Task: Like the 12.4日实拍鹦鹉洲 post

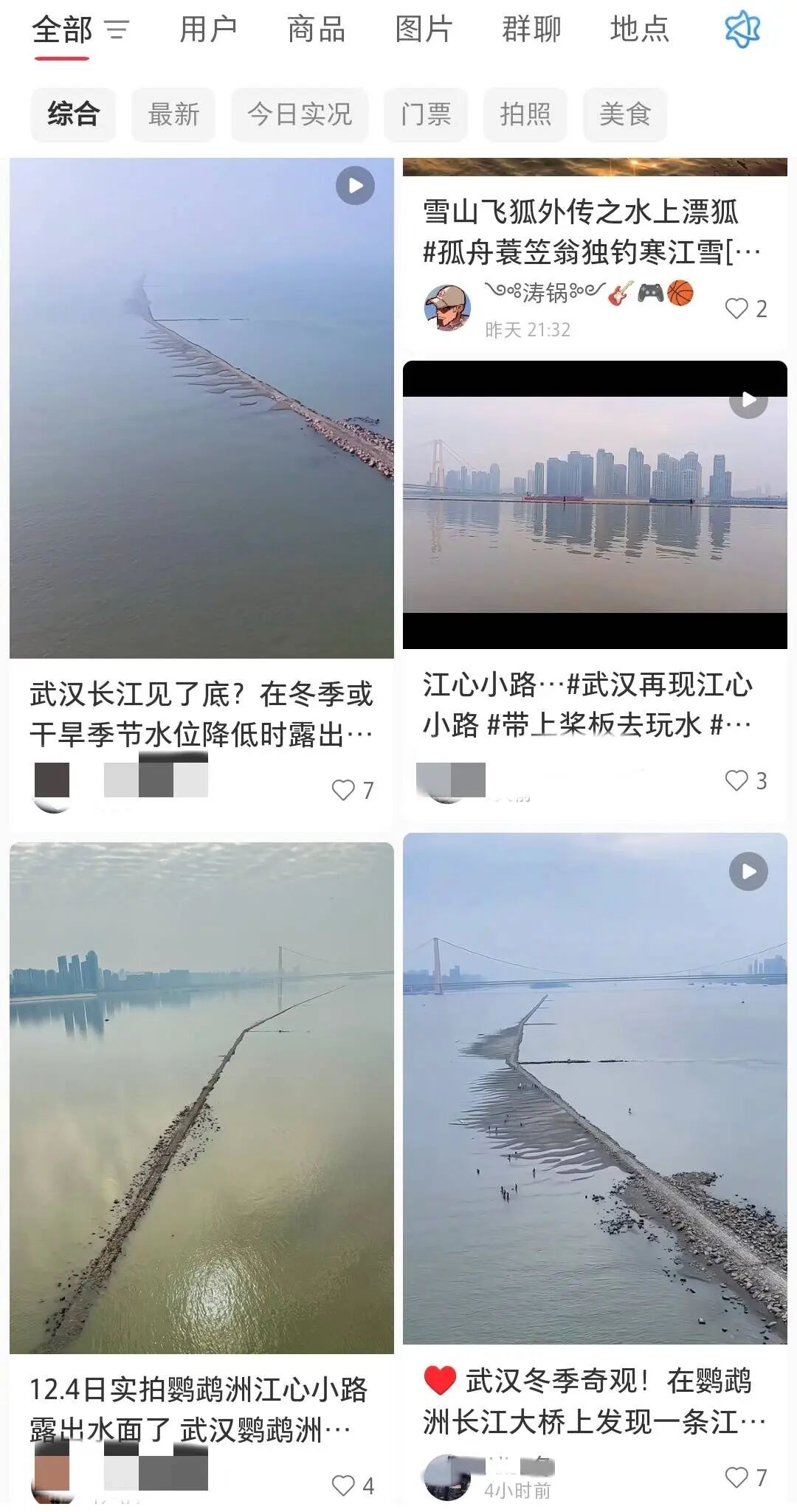Action: tap(343, 1485)
